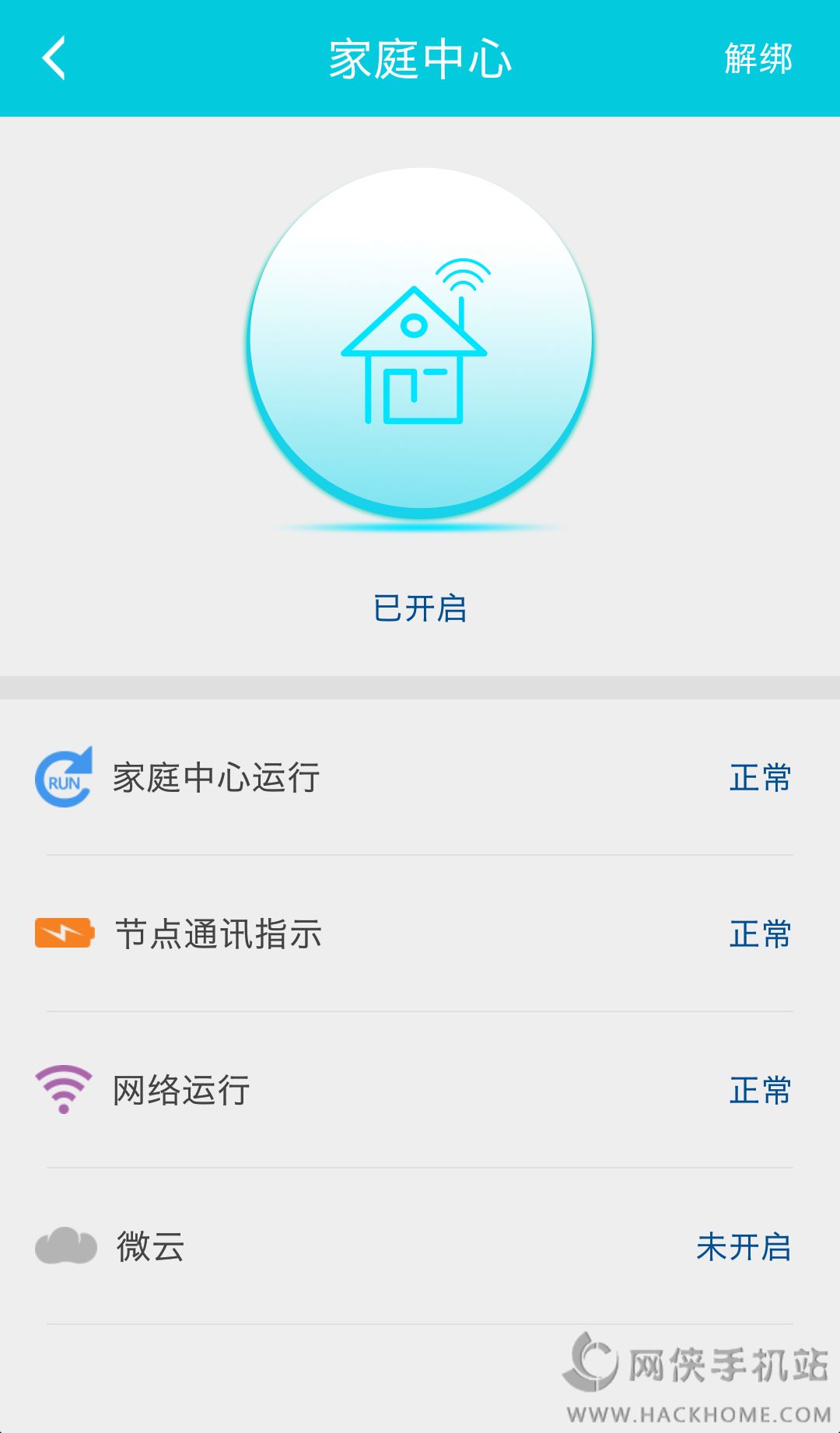The image size is (840, 1433).
Task: Open the 微云 cloud row
Action: pos(420,1246)
